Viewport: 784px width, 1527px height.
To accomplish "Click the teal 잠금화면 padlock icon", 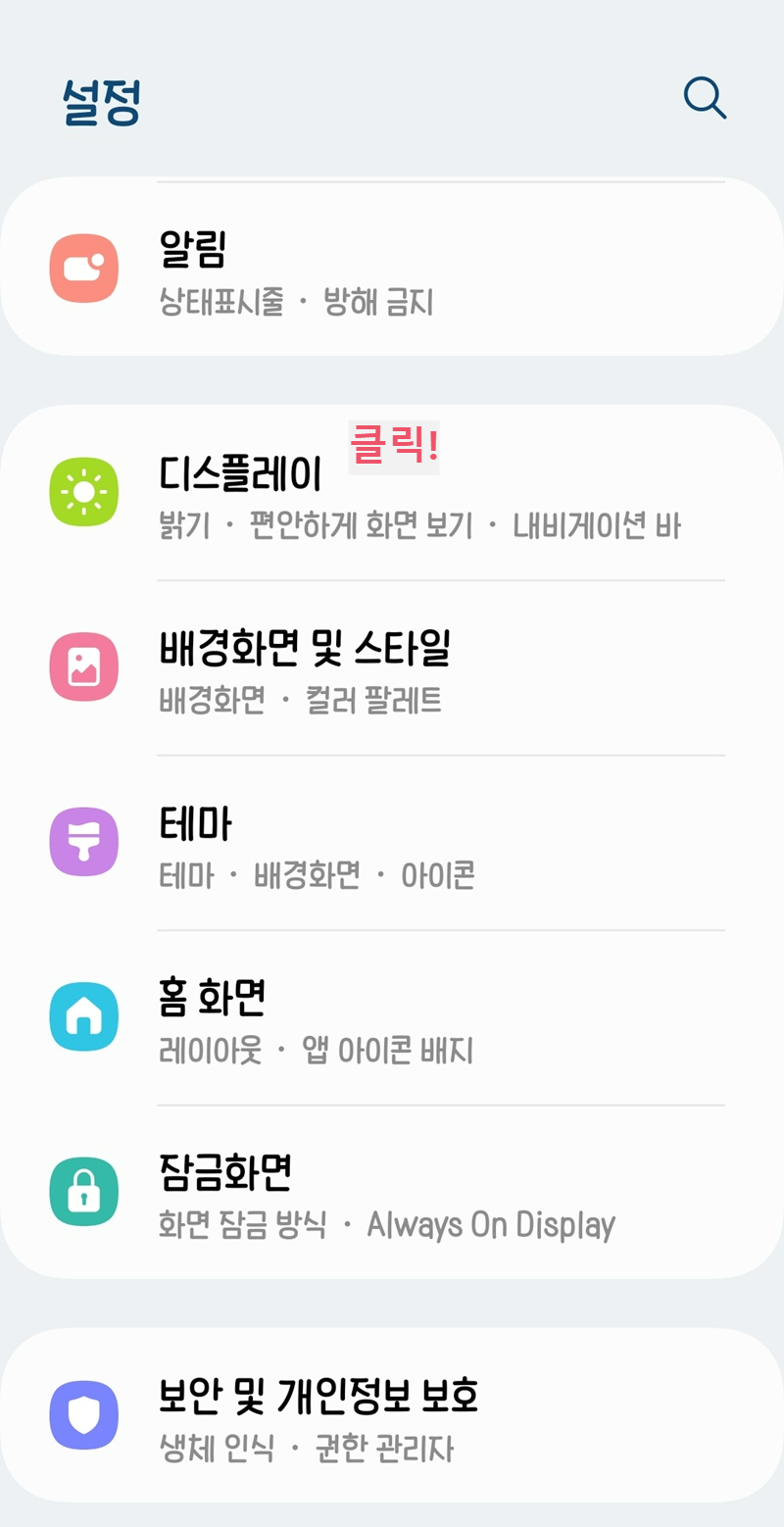I will 84,1192.
